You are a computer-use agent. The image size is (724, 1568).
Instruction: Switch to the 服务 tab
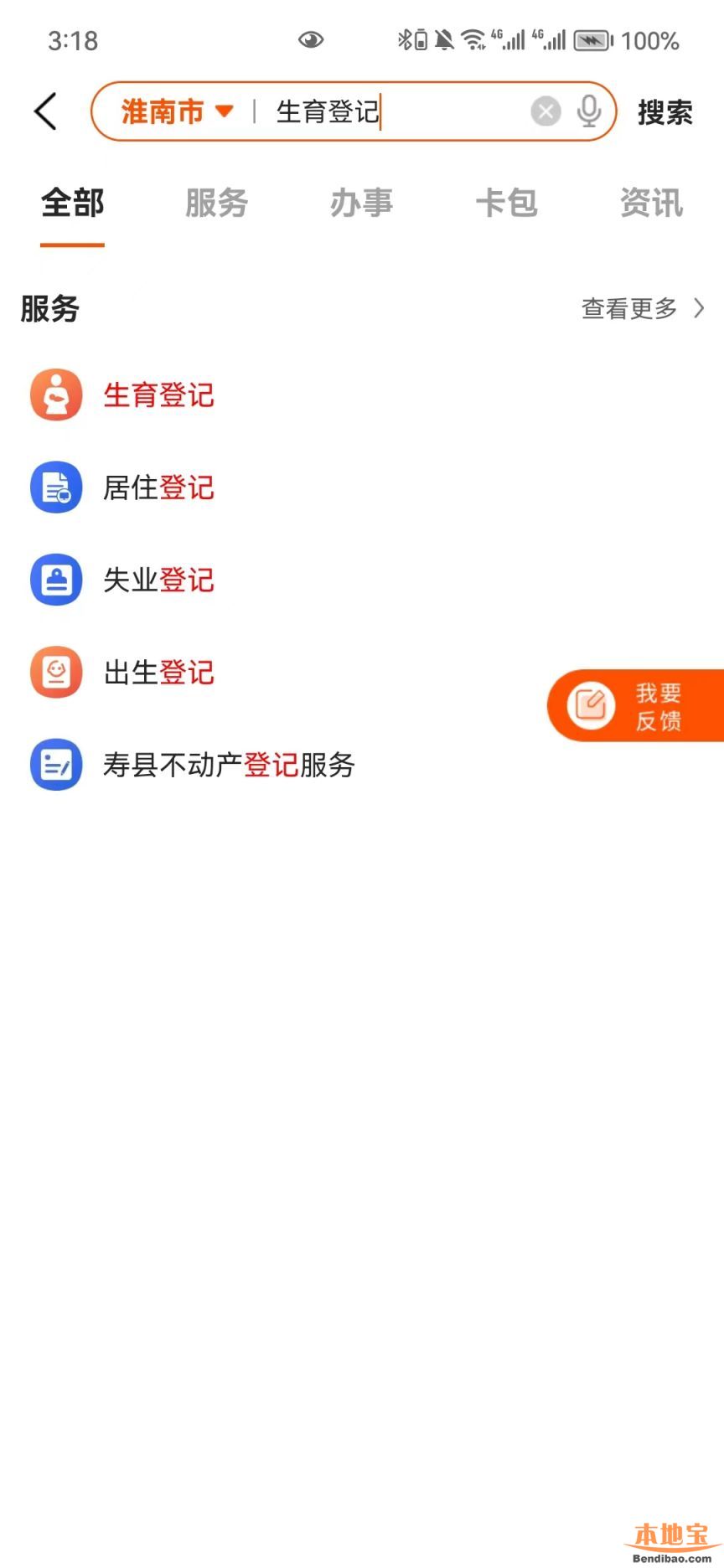pyautogui.click(x=217, y=204)
